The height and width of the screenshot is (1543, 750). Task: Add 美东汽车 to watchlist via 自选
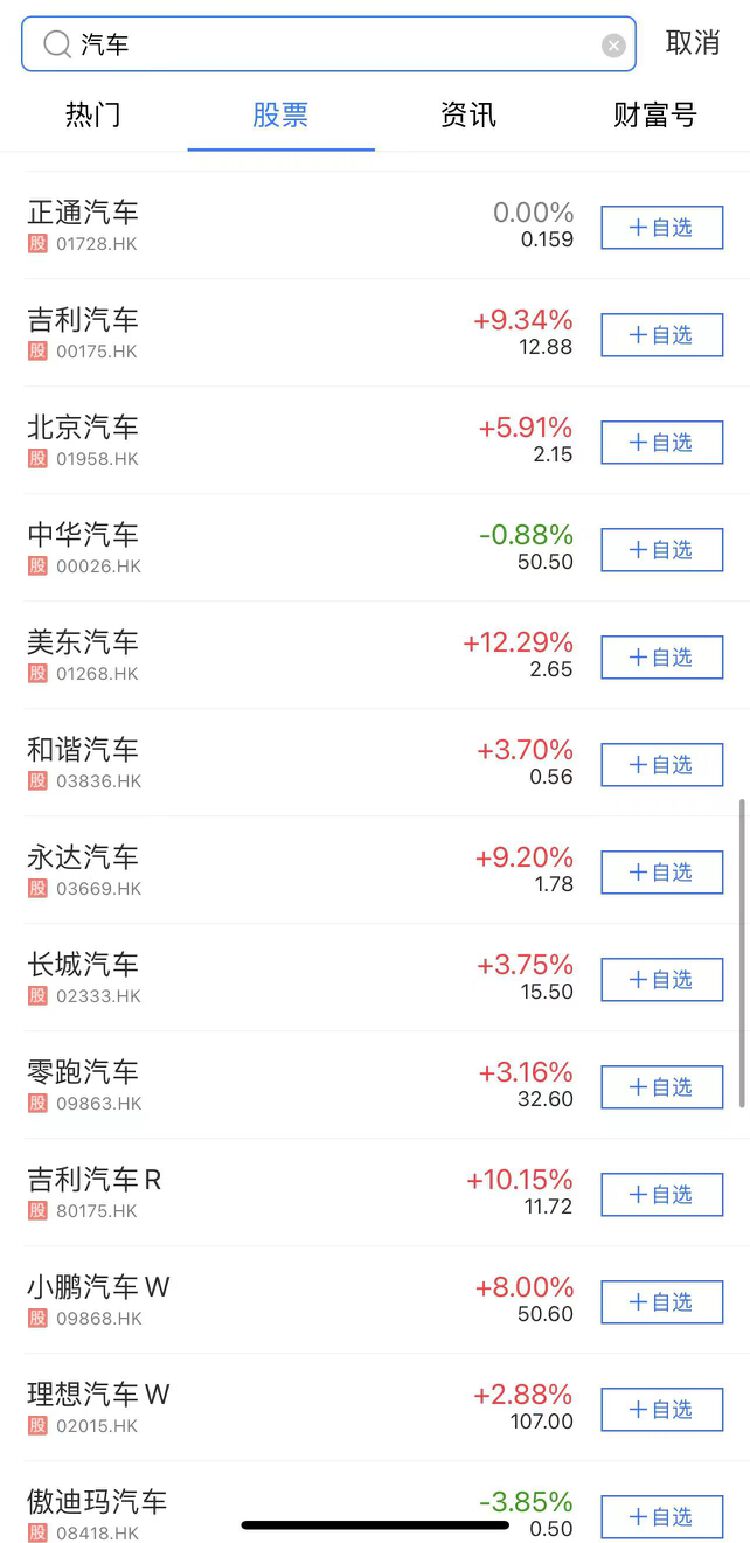tap(660, 657)
